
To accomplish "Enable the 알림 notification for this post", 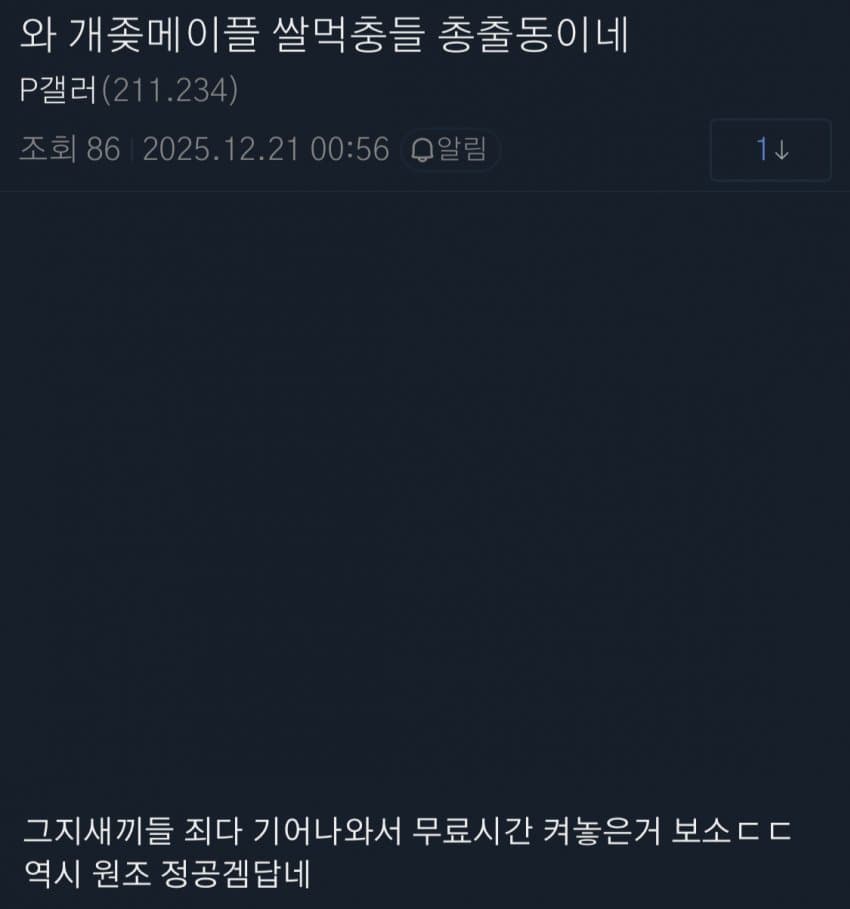I will pos(450,150).
